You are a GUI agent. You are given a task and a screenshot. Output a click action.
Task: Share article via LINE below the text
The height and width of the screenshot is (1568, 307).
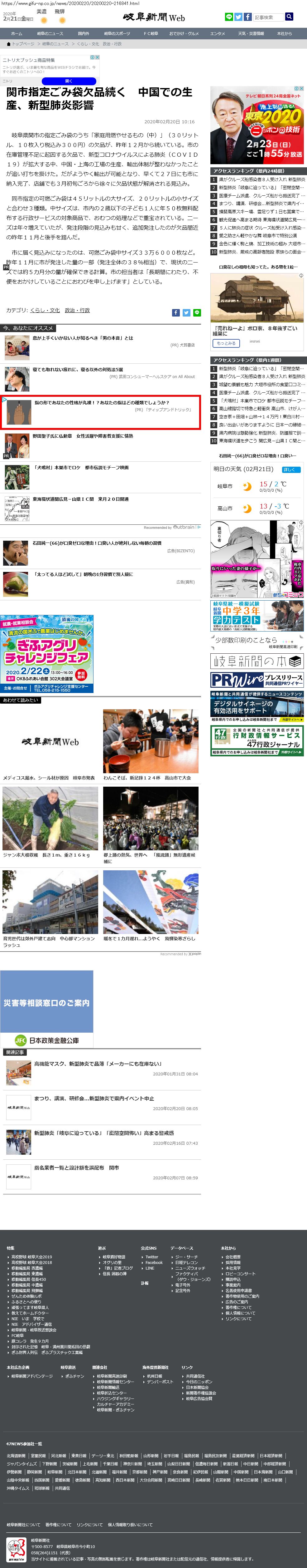coord(197,312)
